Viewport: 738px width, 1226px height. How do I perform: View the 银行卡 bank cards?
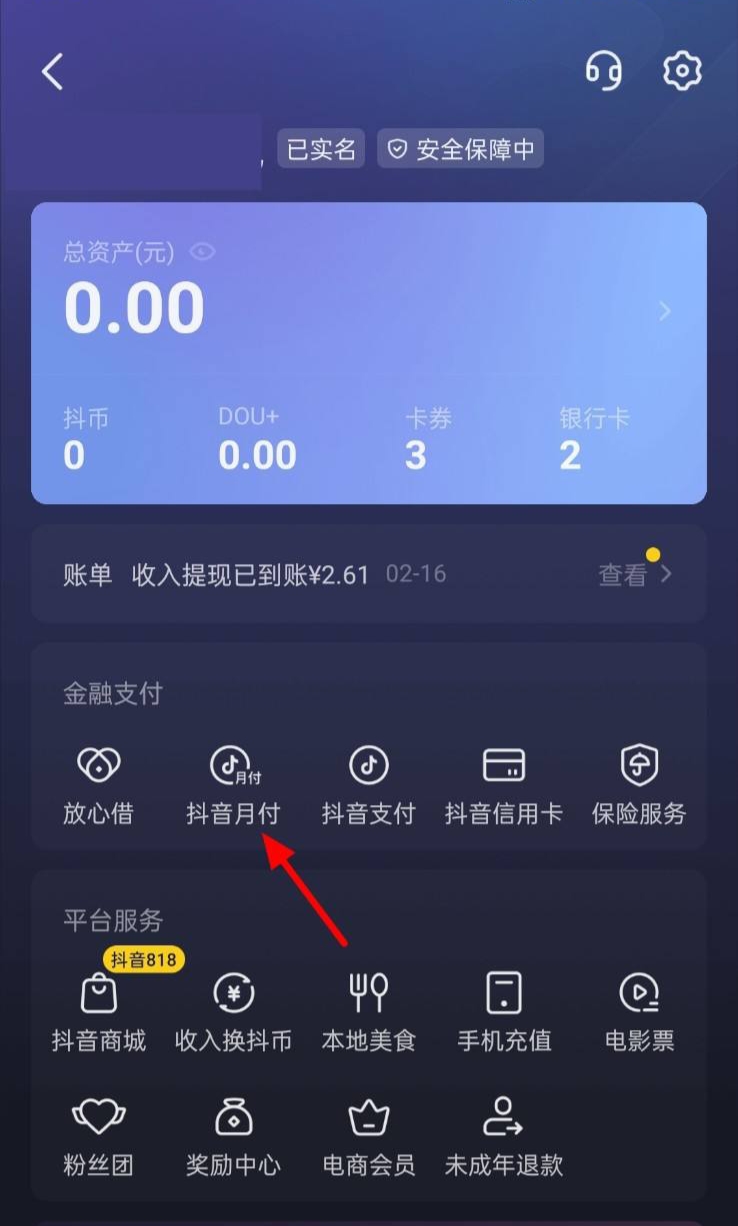tap(594, 439)
